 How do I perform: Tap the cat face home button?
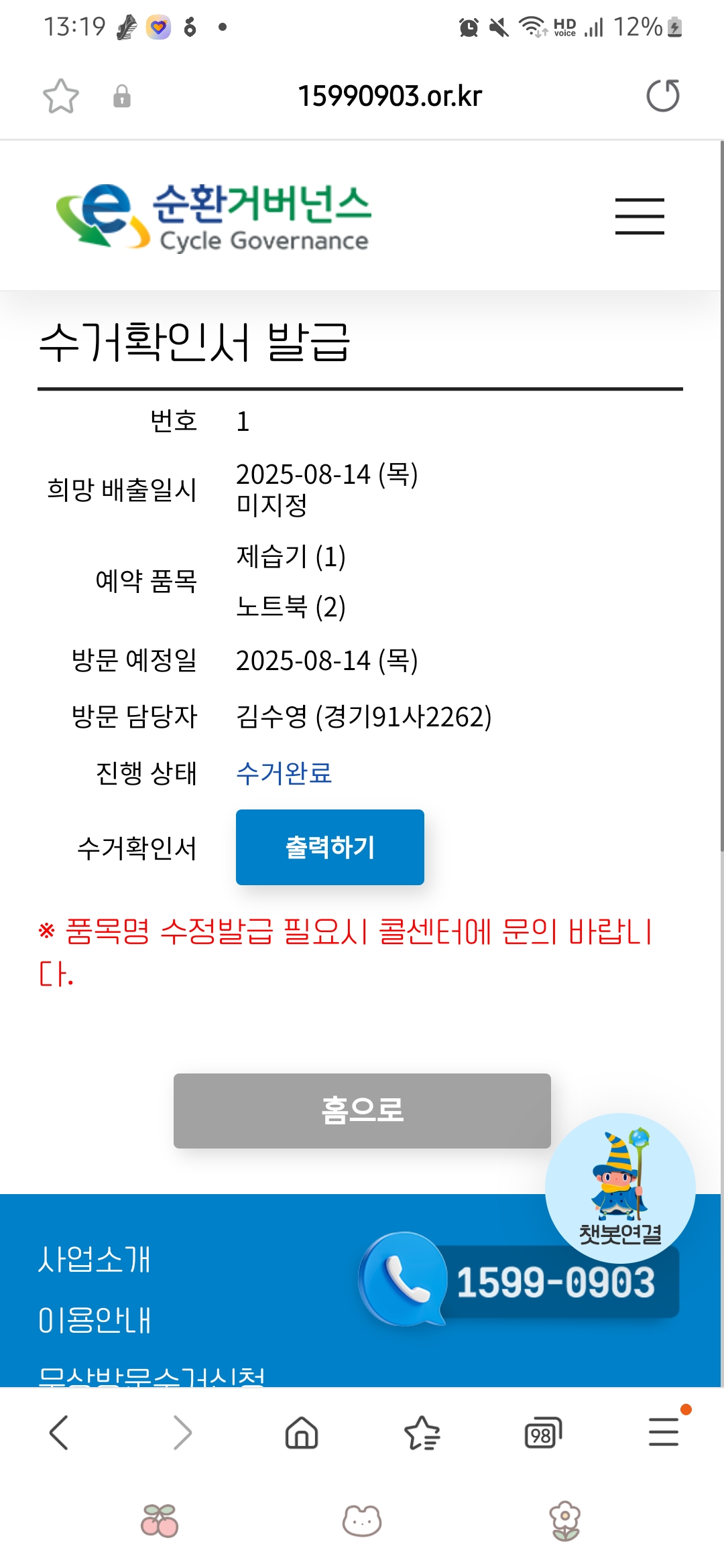(x=362, y=1520)
